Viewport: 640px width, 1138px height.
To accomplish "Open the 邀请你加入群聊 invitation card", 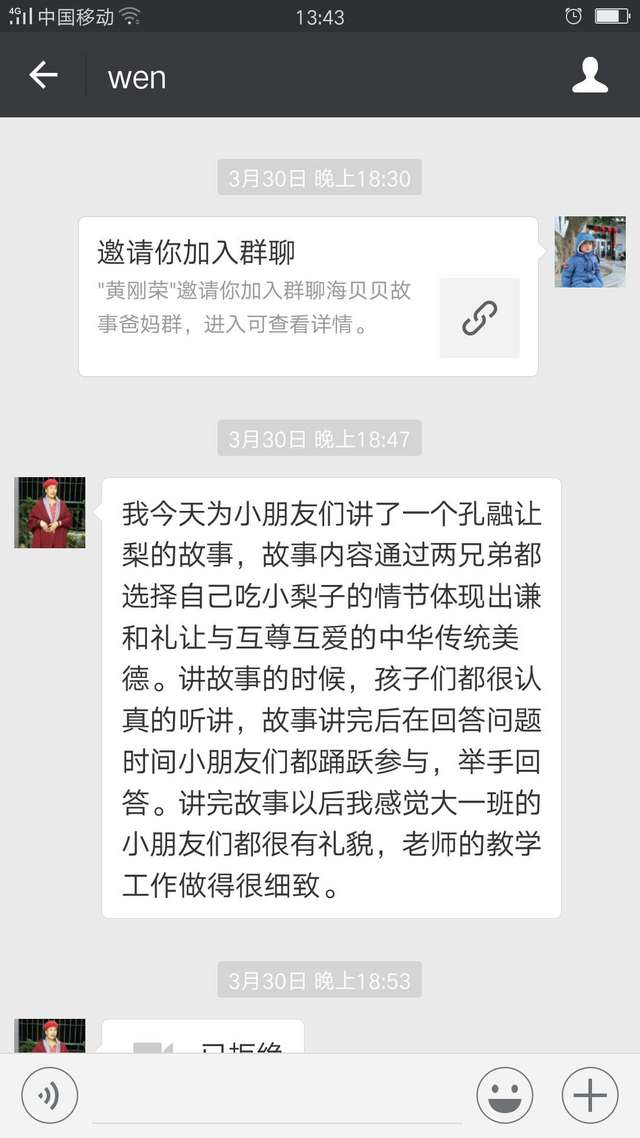I will (308, 296).
